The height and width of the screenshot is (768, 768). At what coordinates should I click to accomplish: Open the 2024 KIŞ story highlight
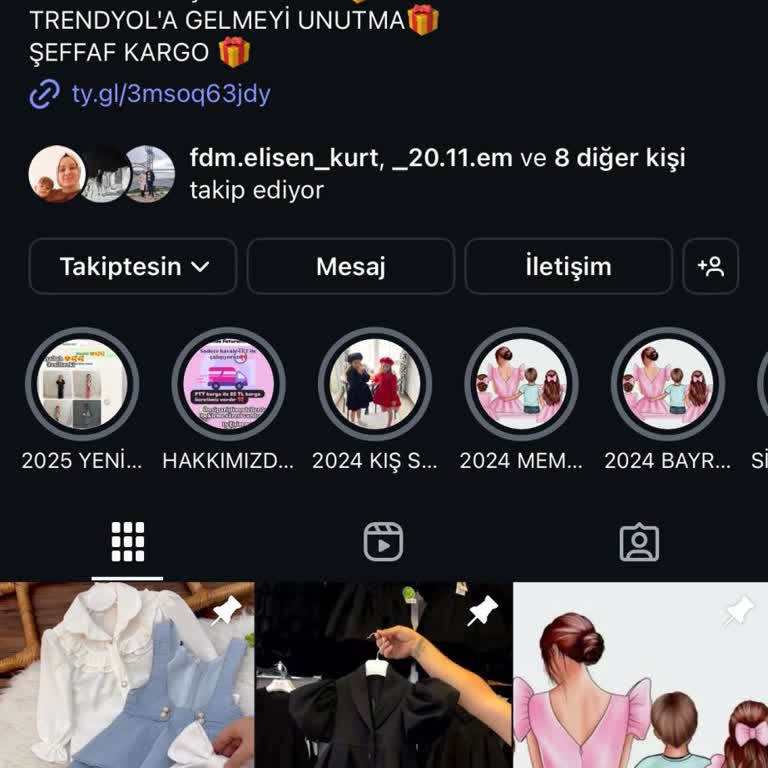point(375,385)
